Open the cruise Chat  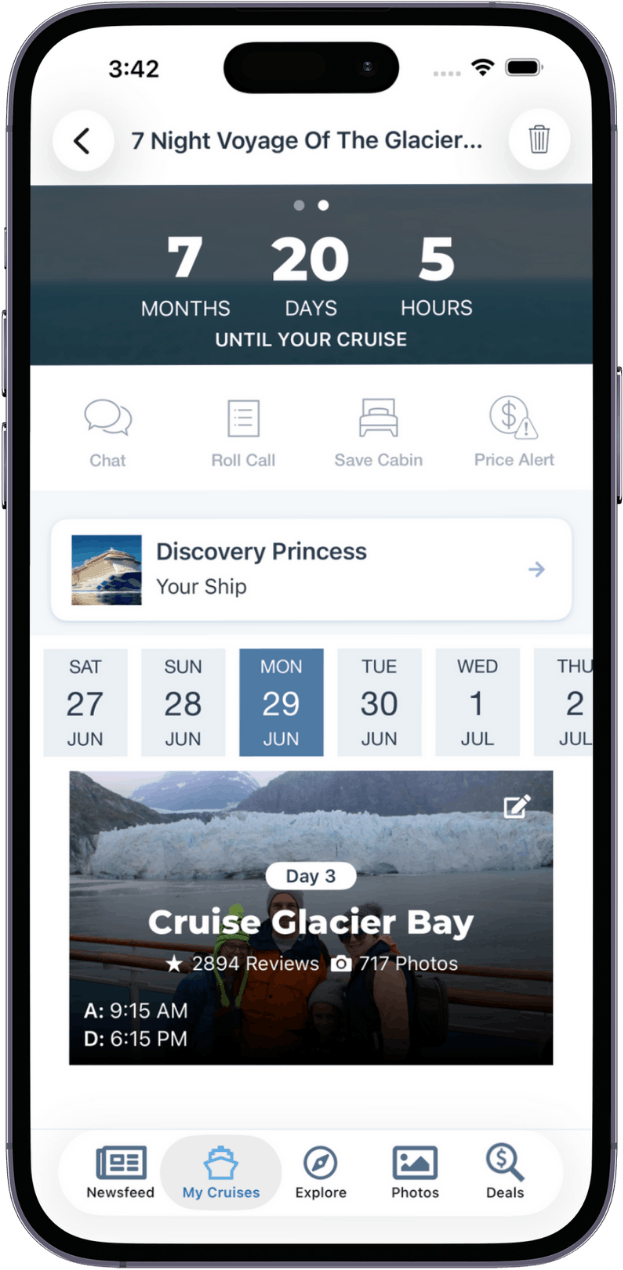(108, 432)
